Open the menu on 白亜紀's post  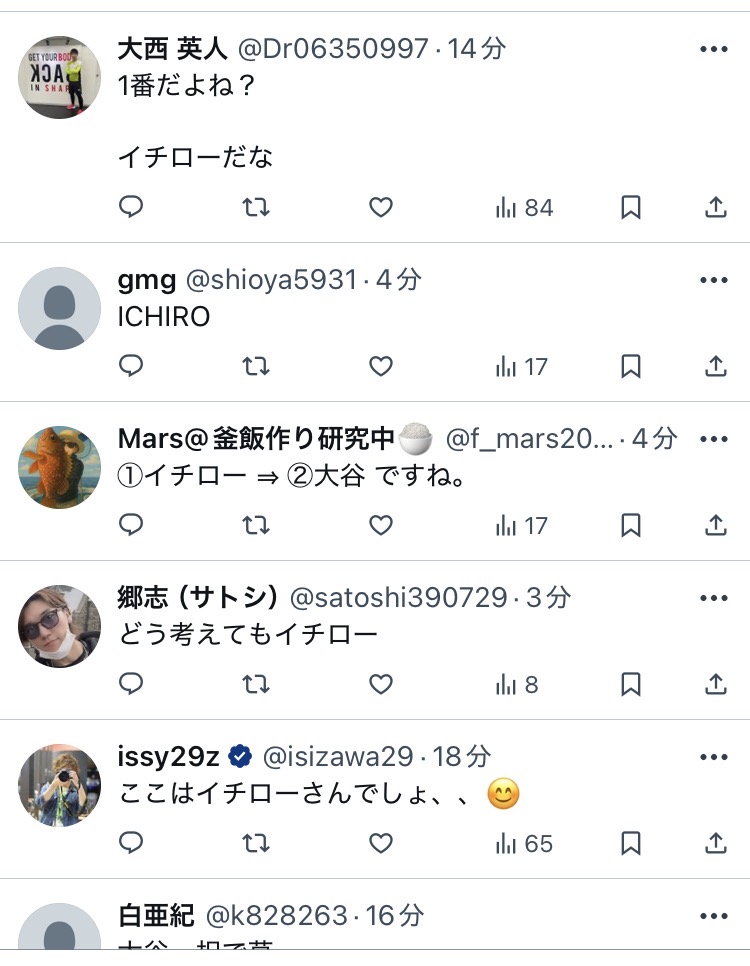click(x=713, y=916)
